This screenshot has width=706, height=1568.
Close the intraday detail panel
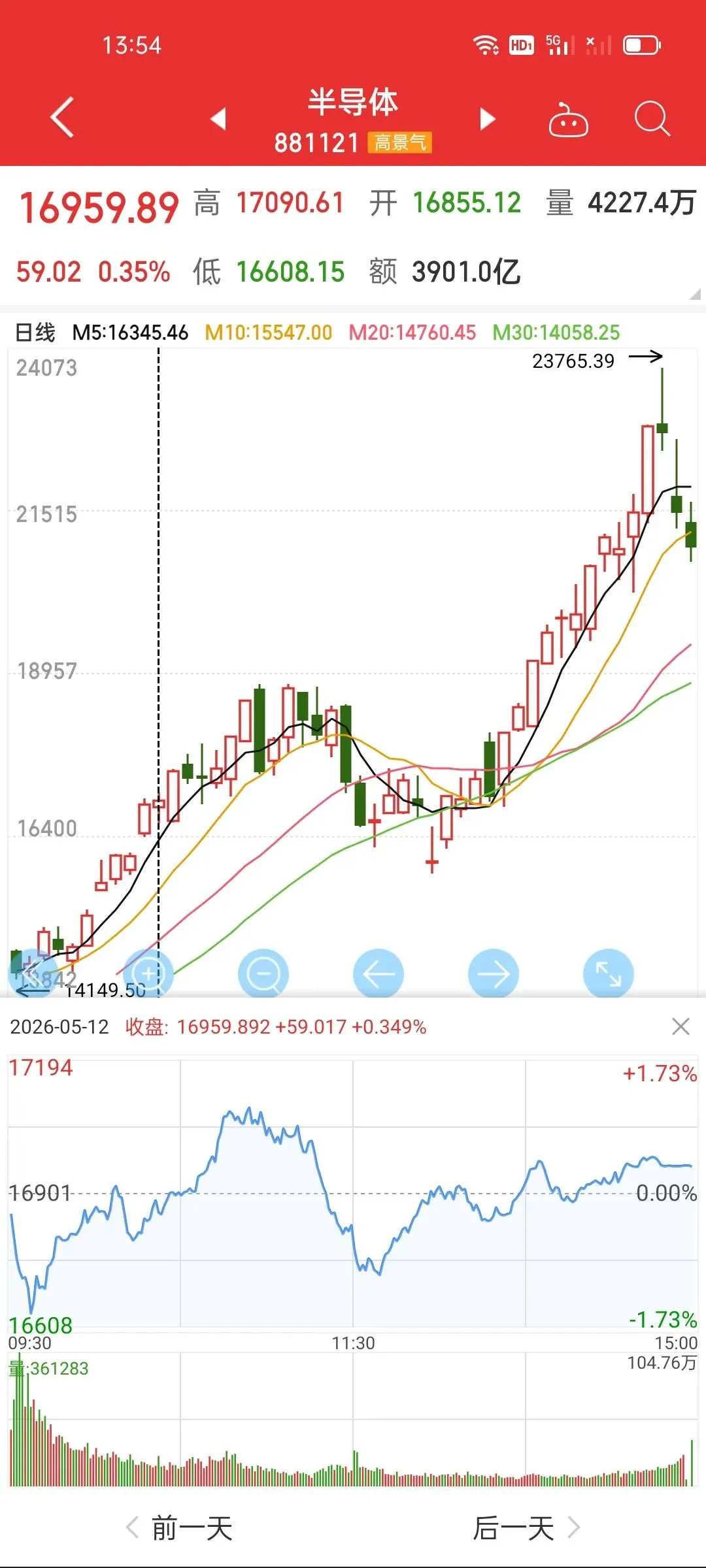click(x=681, y=1026)
